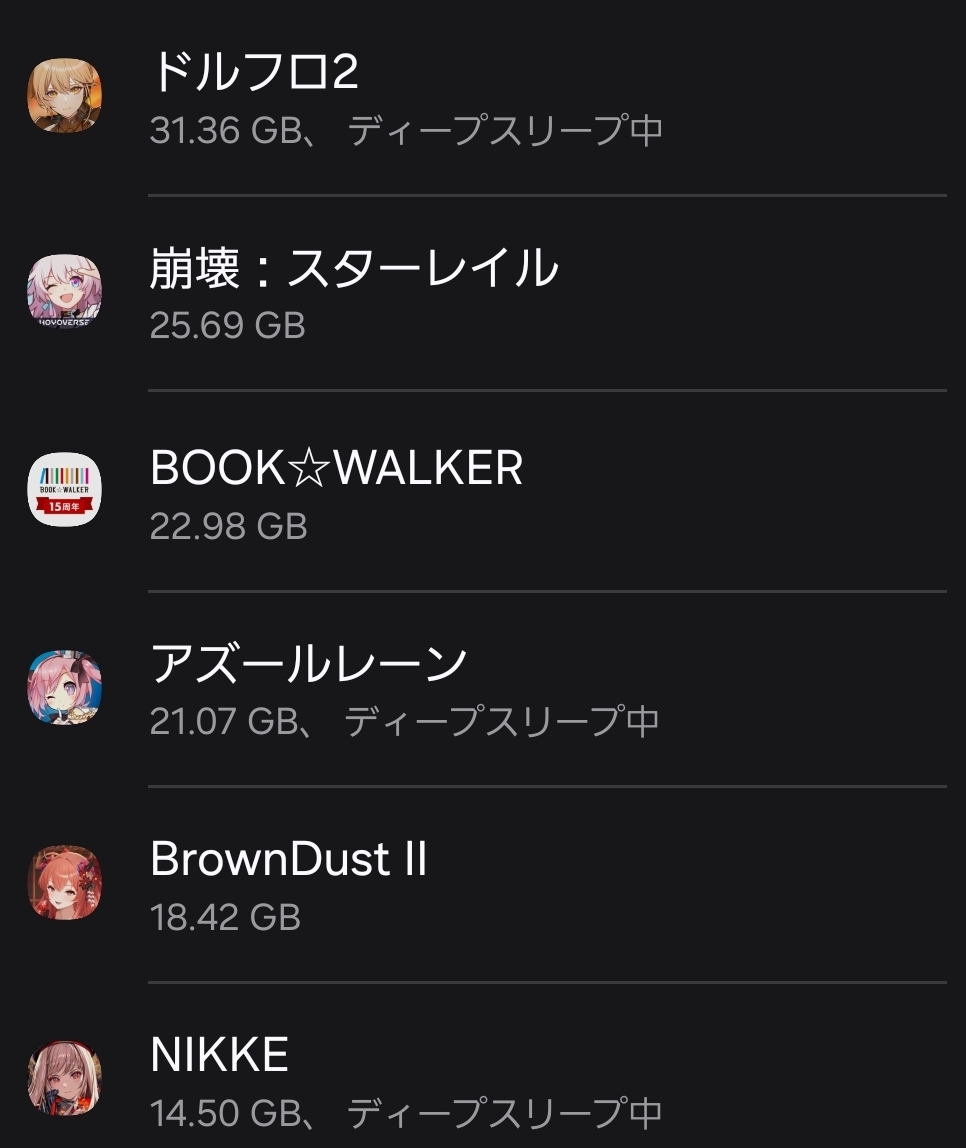This screenshot has width=966, height=1148.
Task: View BrownDust II app details
Action: tap(483, 884)
